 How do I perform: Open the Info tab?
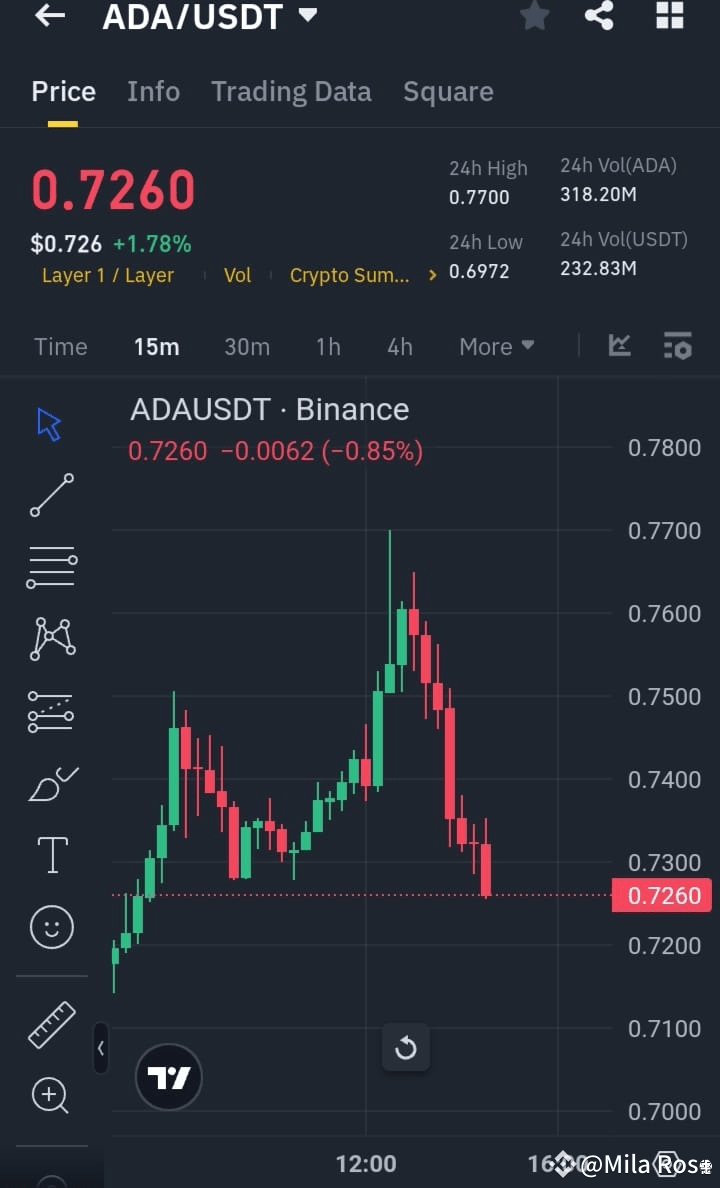153,91
